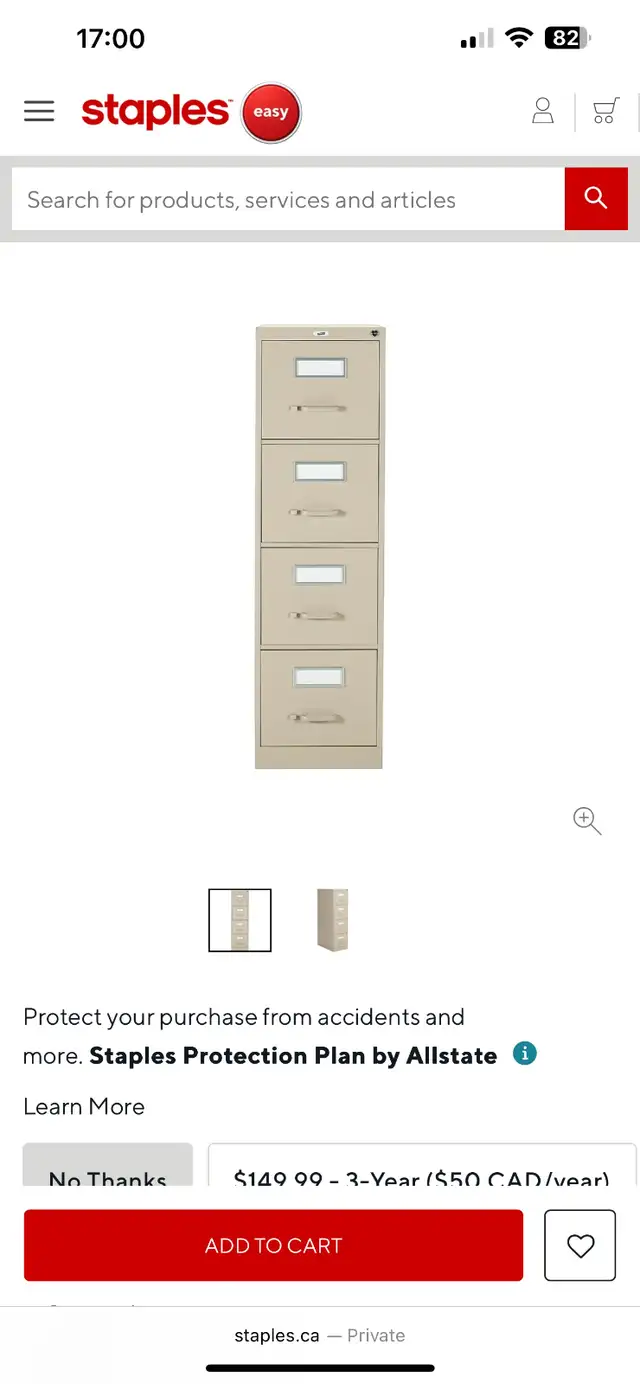
Task: Add to Cart
Action: (274, 1245)
